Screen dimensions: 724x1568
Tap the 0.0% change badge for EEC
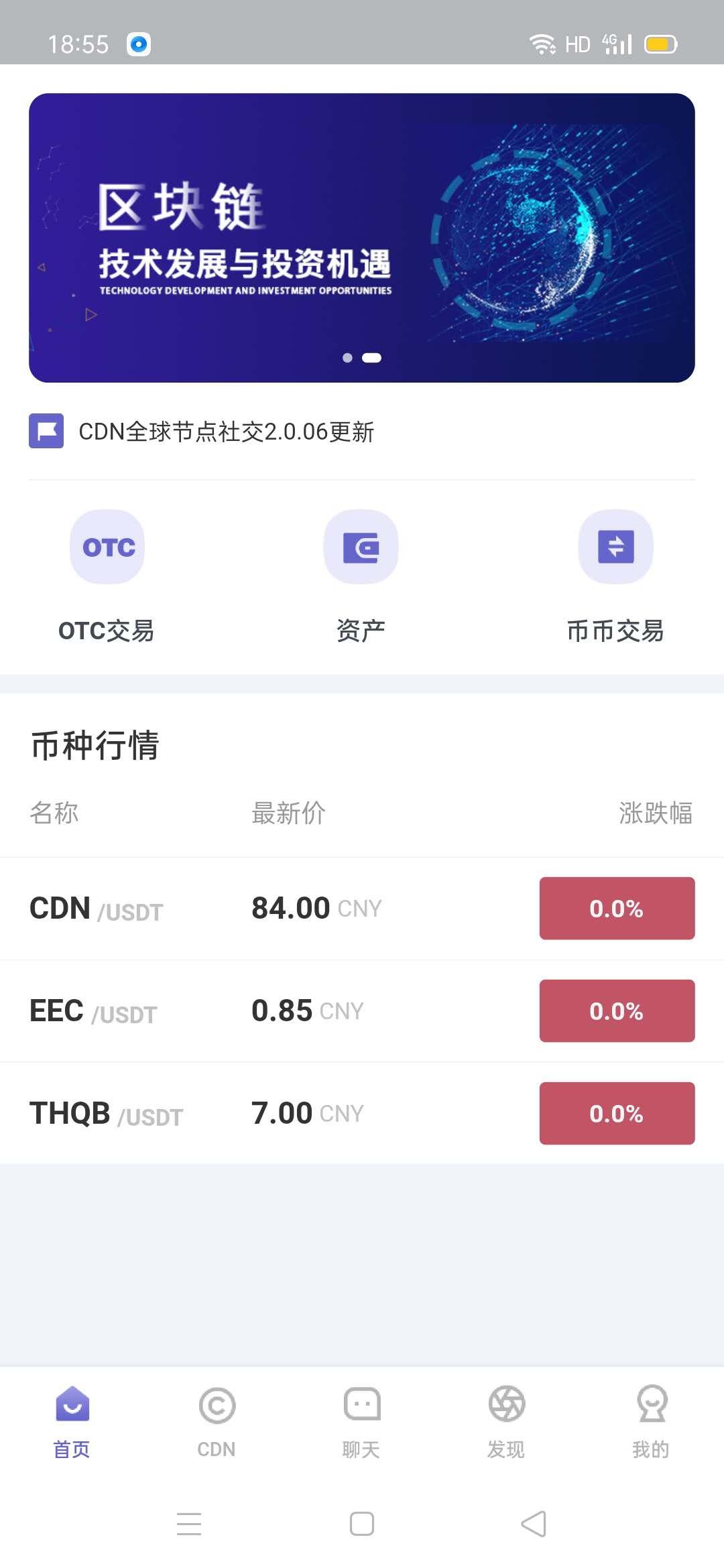click(616, 1011)
